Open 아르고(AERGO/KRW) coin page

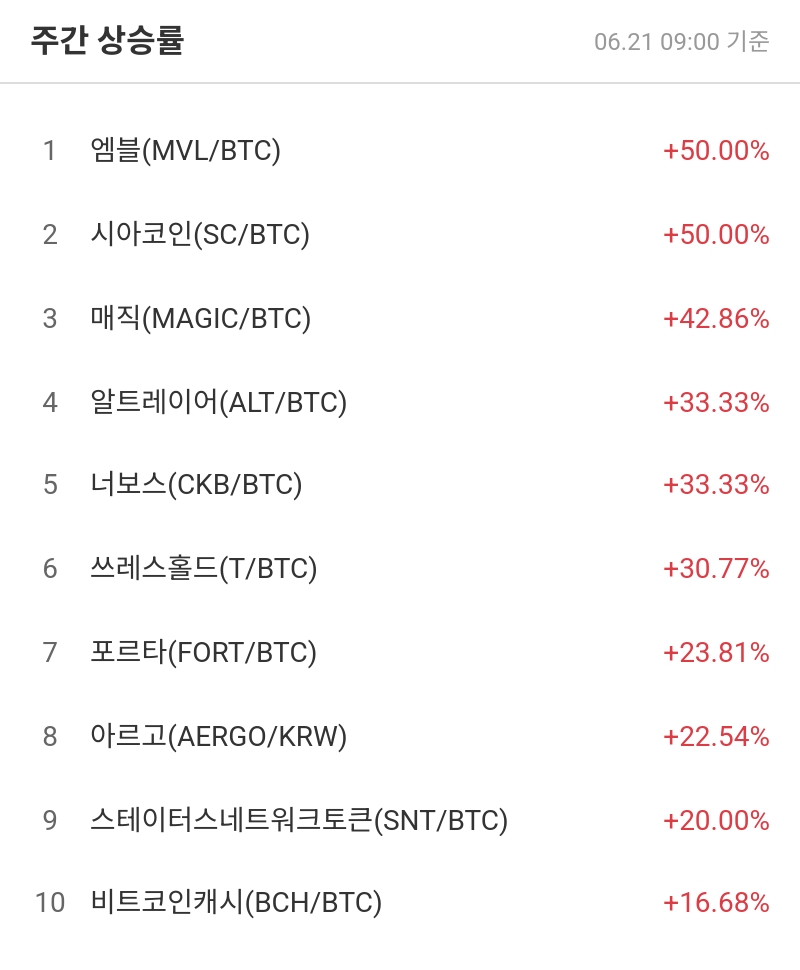pos(218,737)
